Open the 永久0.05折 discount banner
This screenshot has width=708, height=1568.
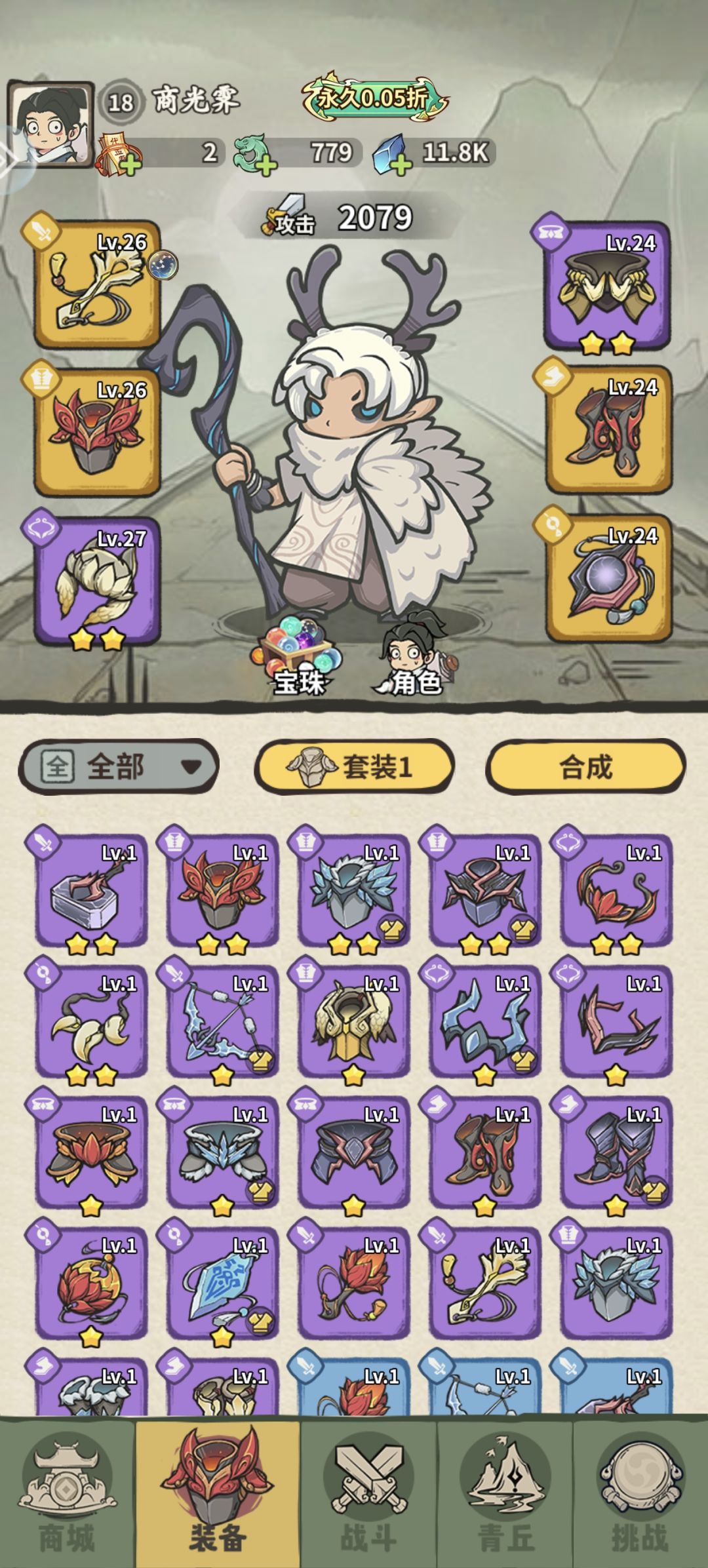pos(375,98)
